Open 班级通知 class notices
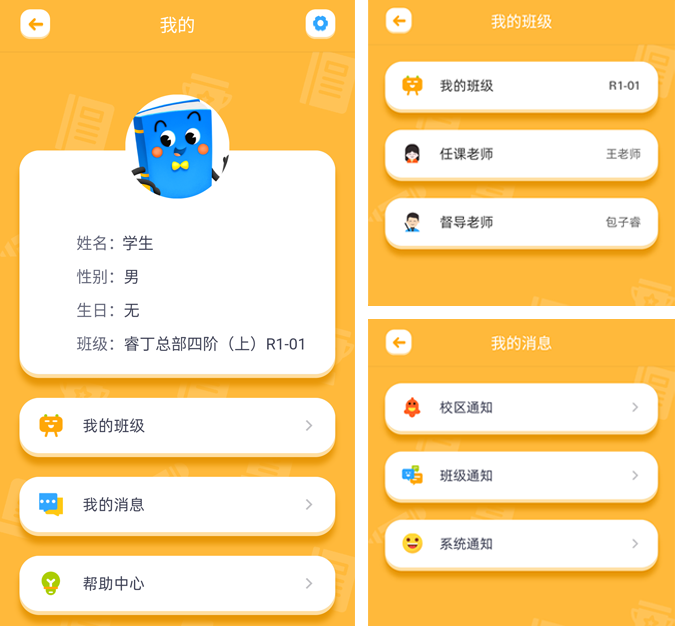Viewport: 675px width, 626px height. tap(521, 476)
